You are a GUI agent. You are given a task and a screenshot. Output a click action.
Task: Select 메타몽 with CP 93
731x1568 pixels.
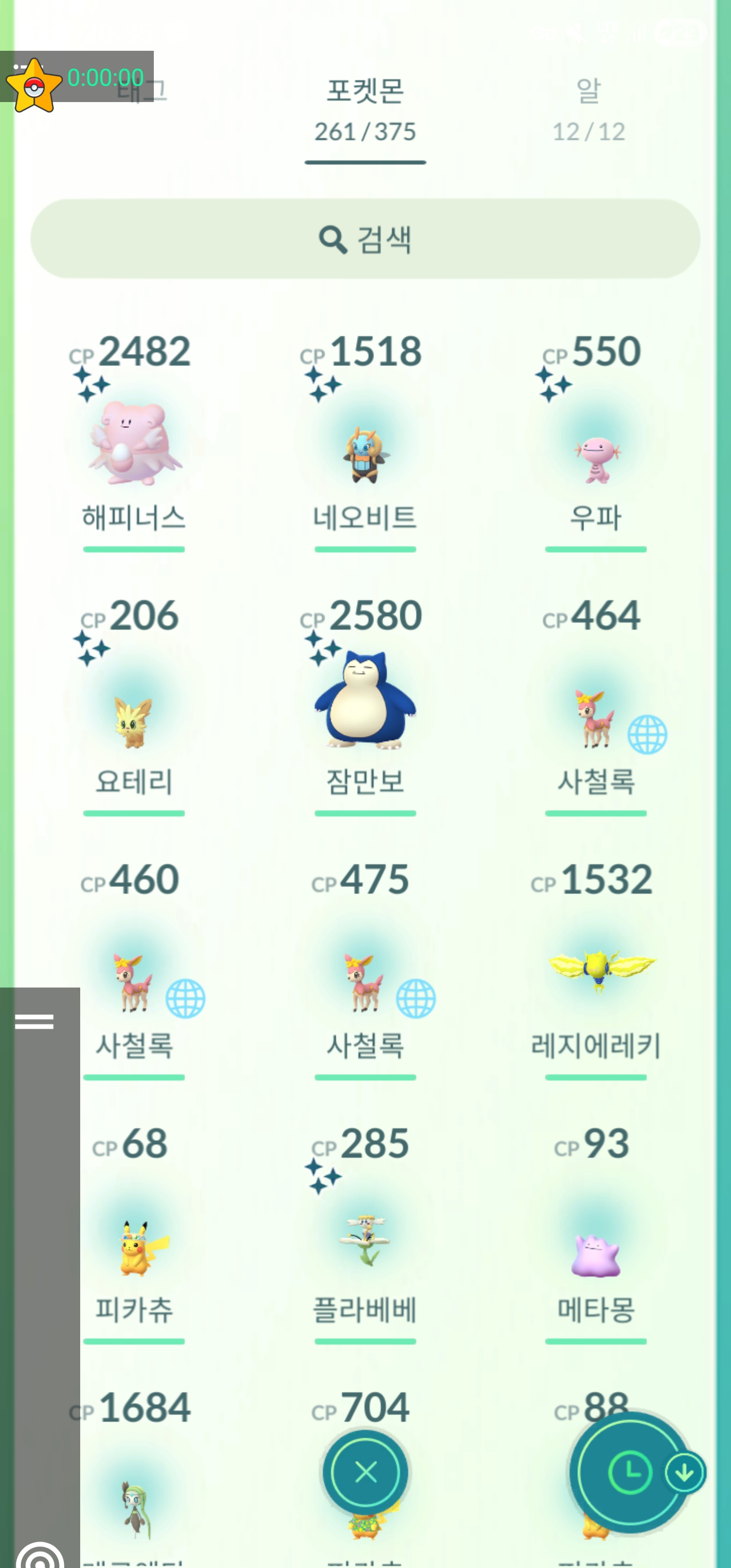(596, 1254)
